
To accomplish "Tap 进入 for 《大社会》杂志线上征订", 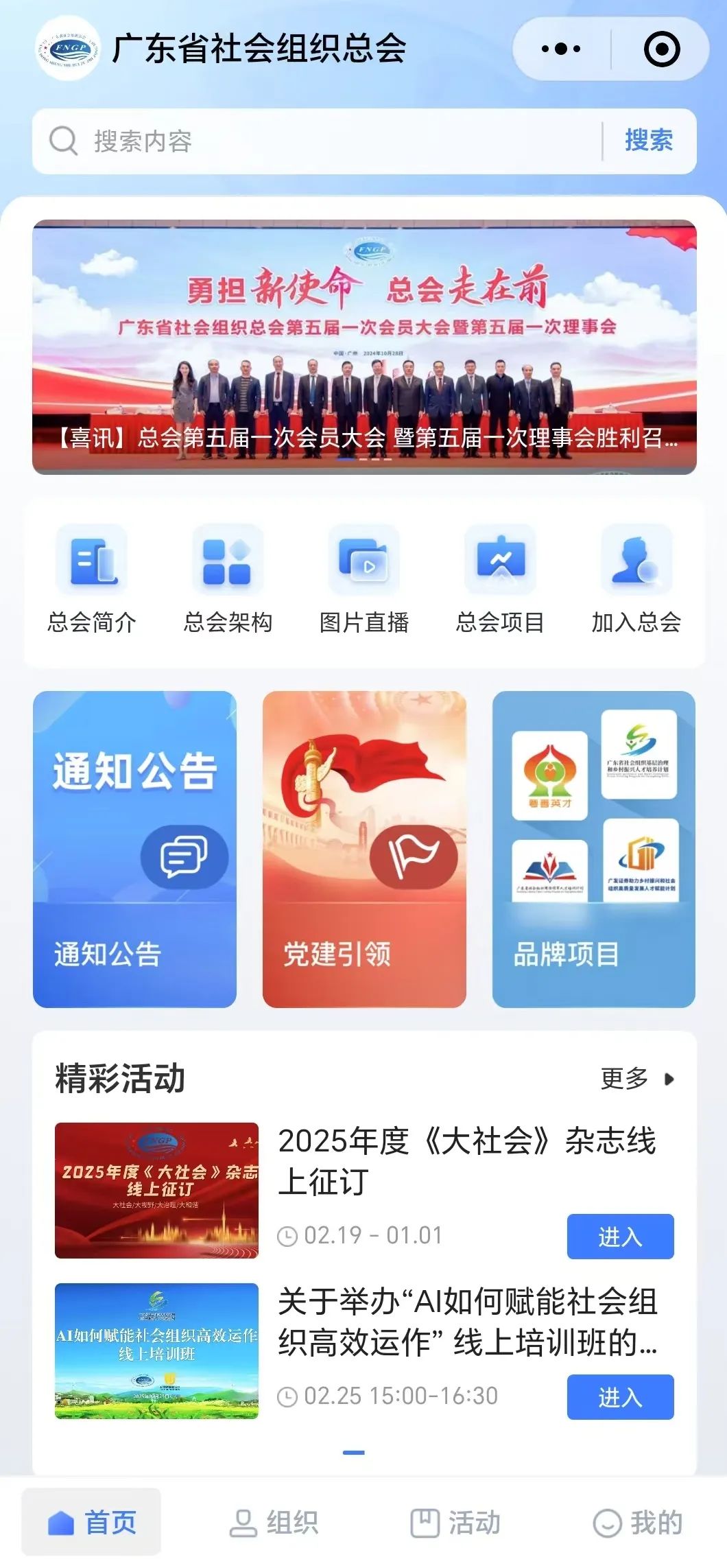I will [x=620, y=1237].
